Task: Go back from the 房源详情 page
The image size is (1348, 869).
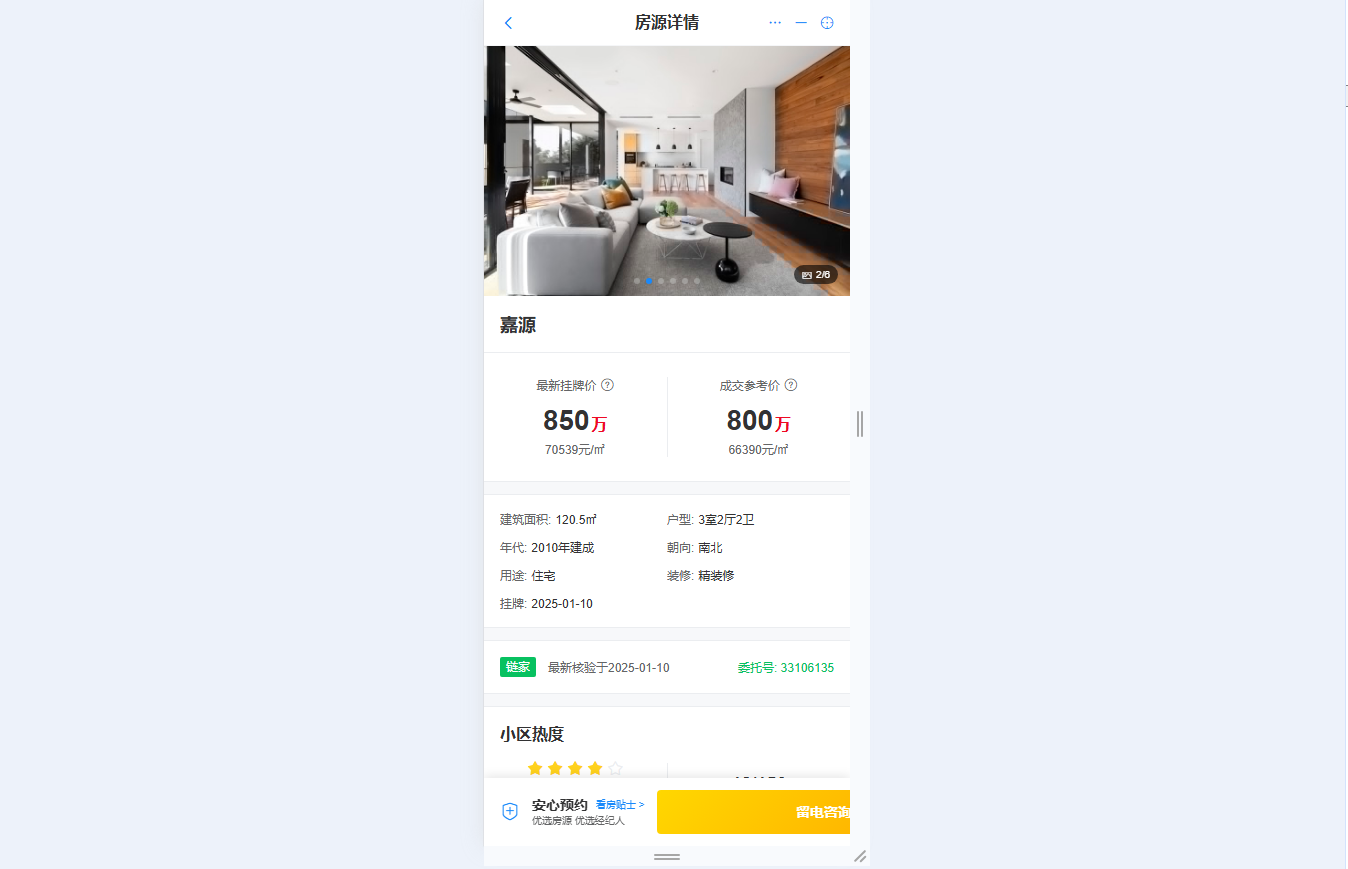Action: pyautogui.click(x=508, y=23)
